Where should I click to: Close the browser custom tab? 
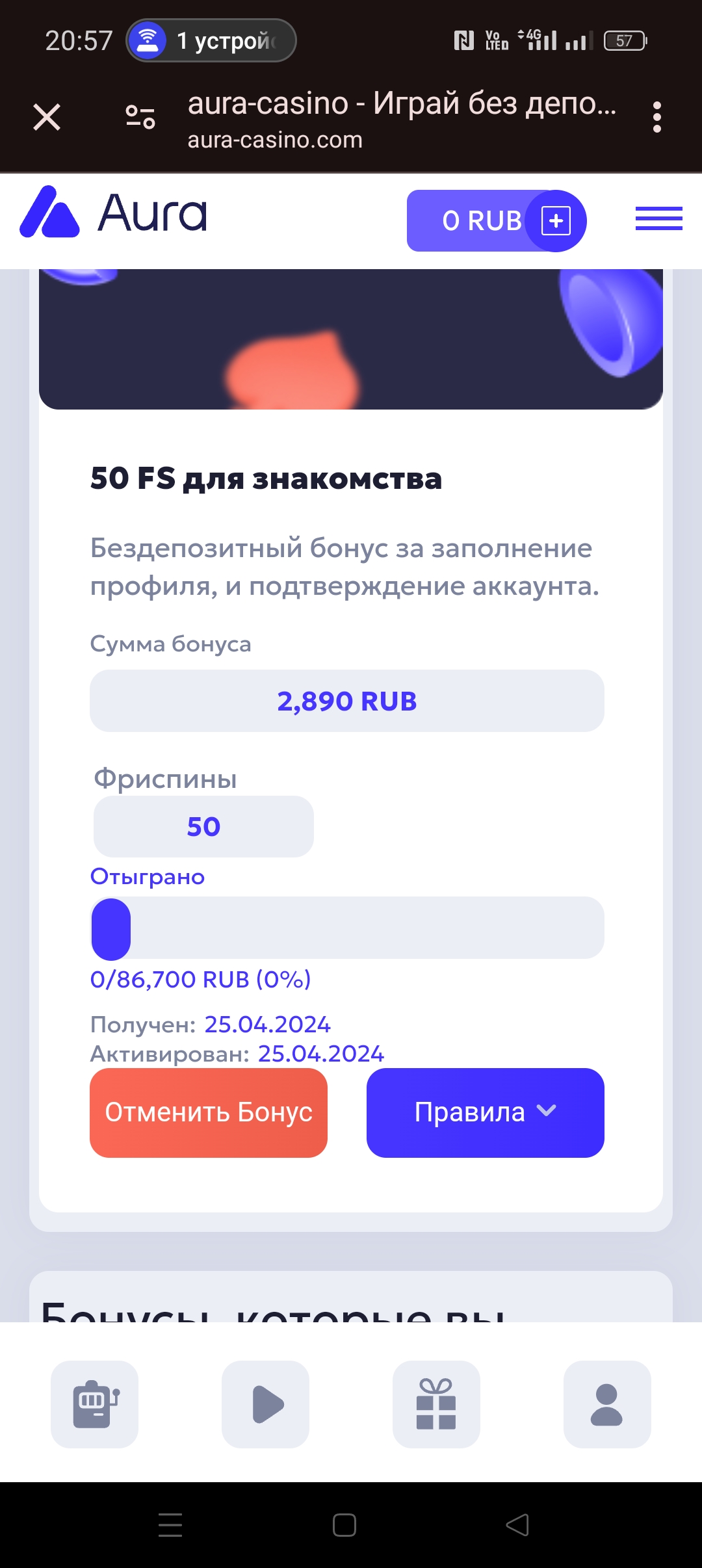47,118
